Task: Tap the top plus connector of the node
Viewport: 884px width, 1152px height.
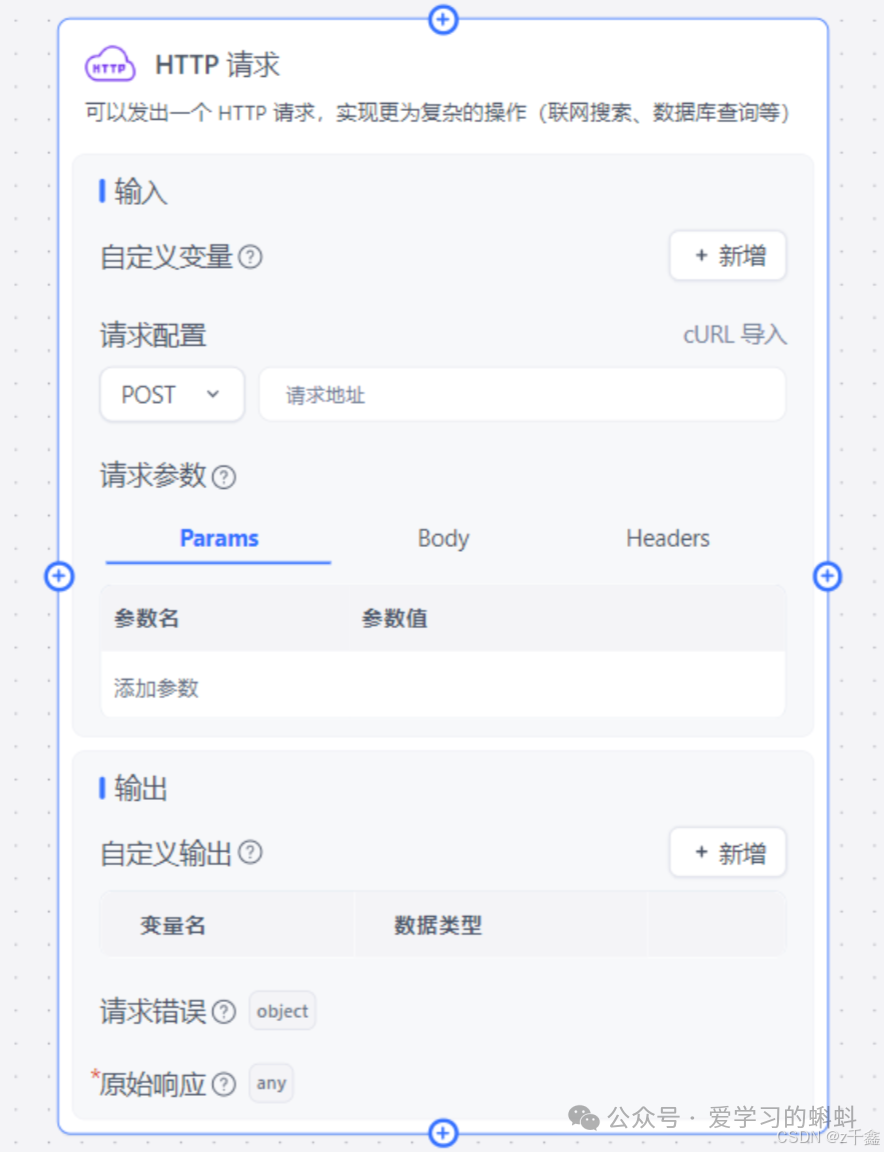Action: pyautogui.click(x=443, y=19)
